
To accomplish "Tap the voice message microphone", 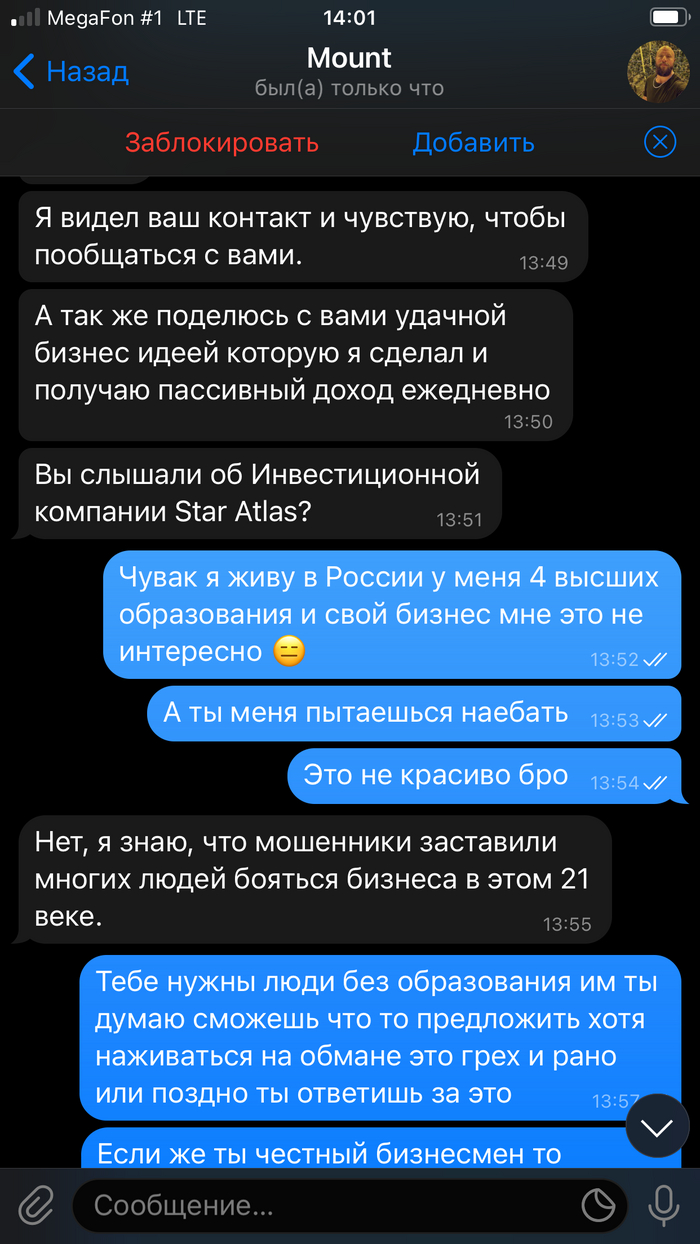I will (663, 1206).
